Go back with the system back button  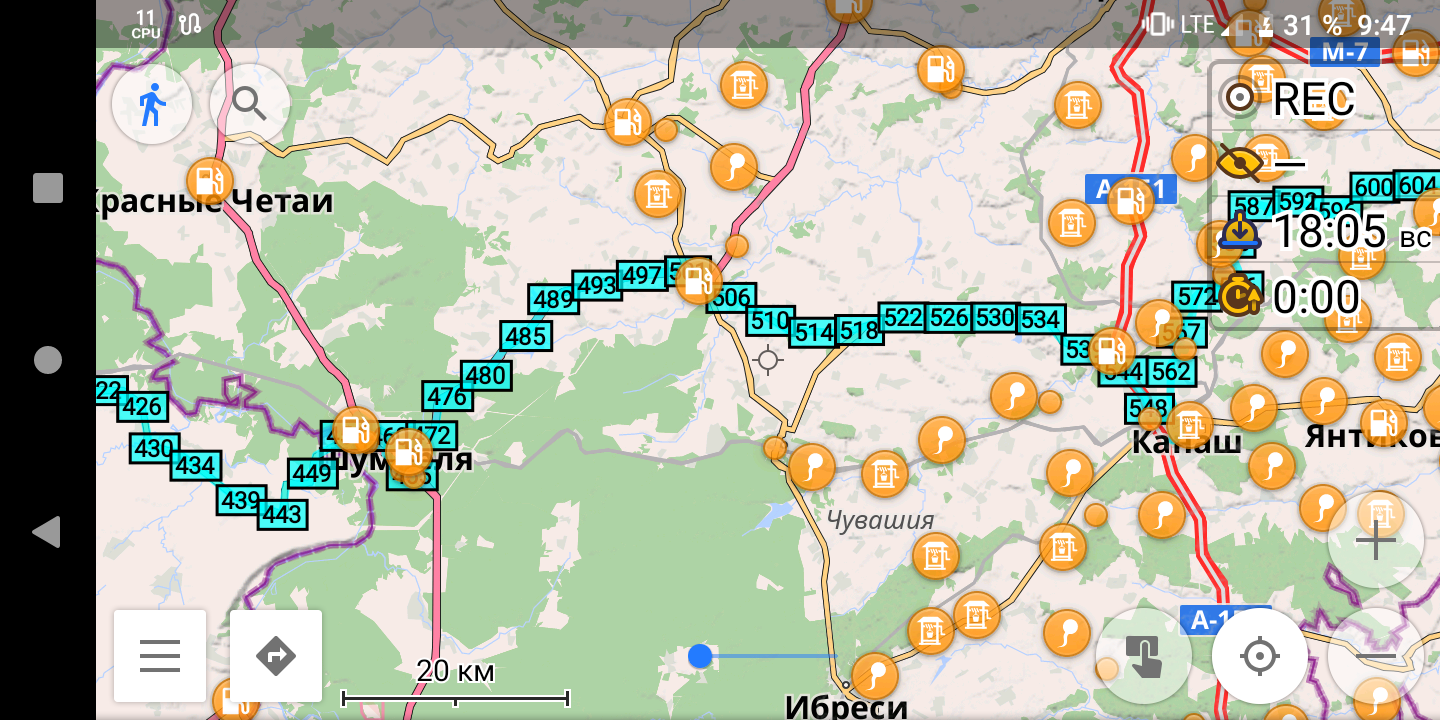[x=47, y=532]
